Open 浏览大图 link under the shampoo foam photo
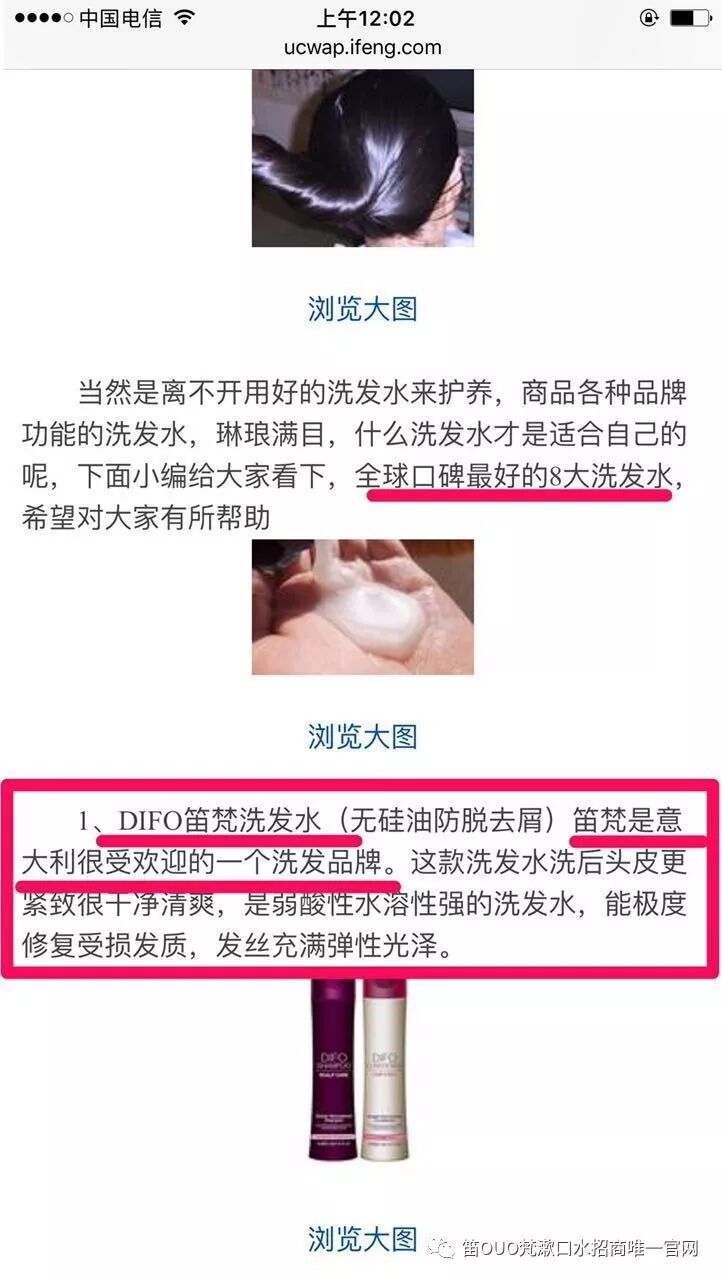Viewport: 722px width, 1280px height. [x=362, y=737]
